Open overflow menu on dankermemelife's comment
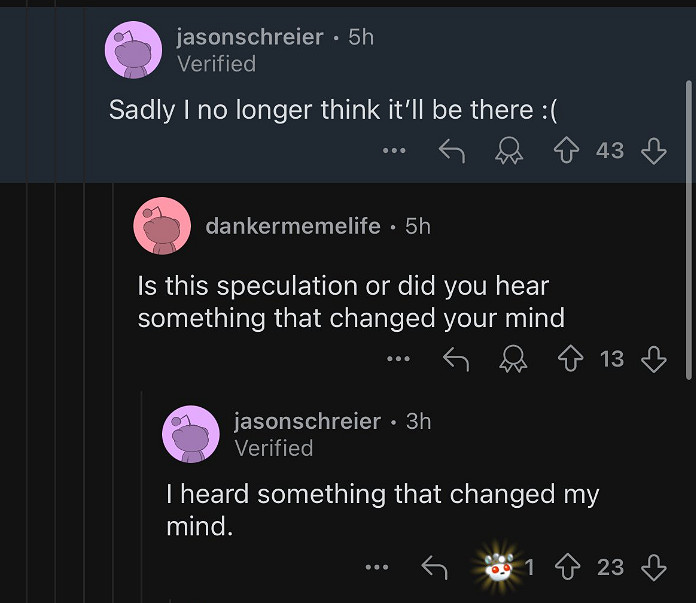This screenshot has width=696, height=603. click(x=398, y=359)
